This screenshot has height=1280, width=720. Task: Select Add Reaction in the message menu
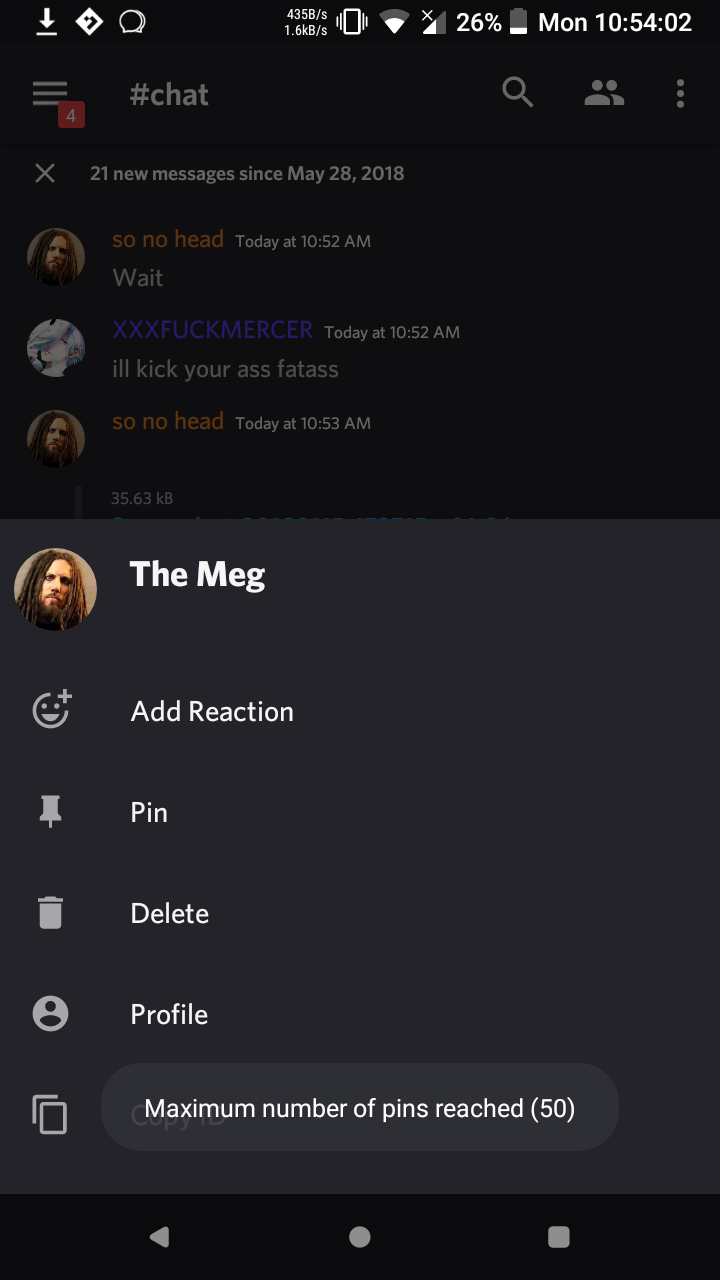click(212, 711)
